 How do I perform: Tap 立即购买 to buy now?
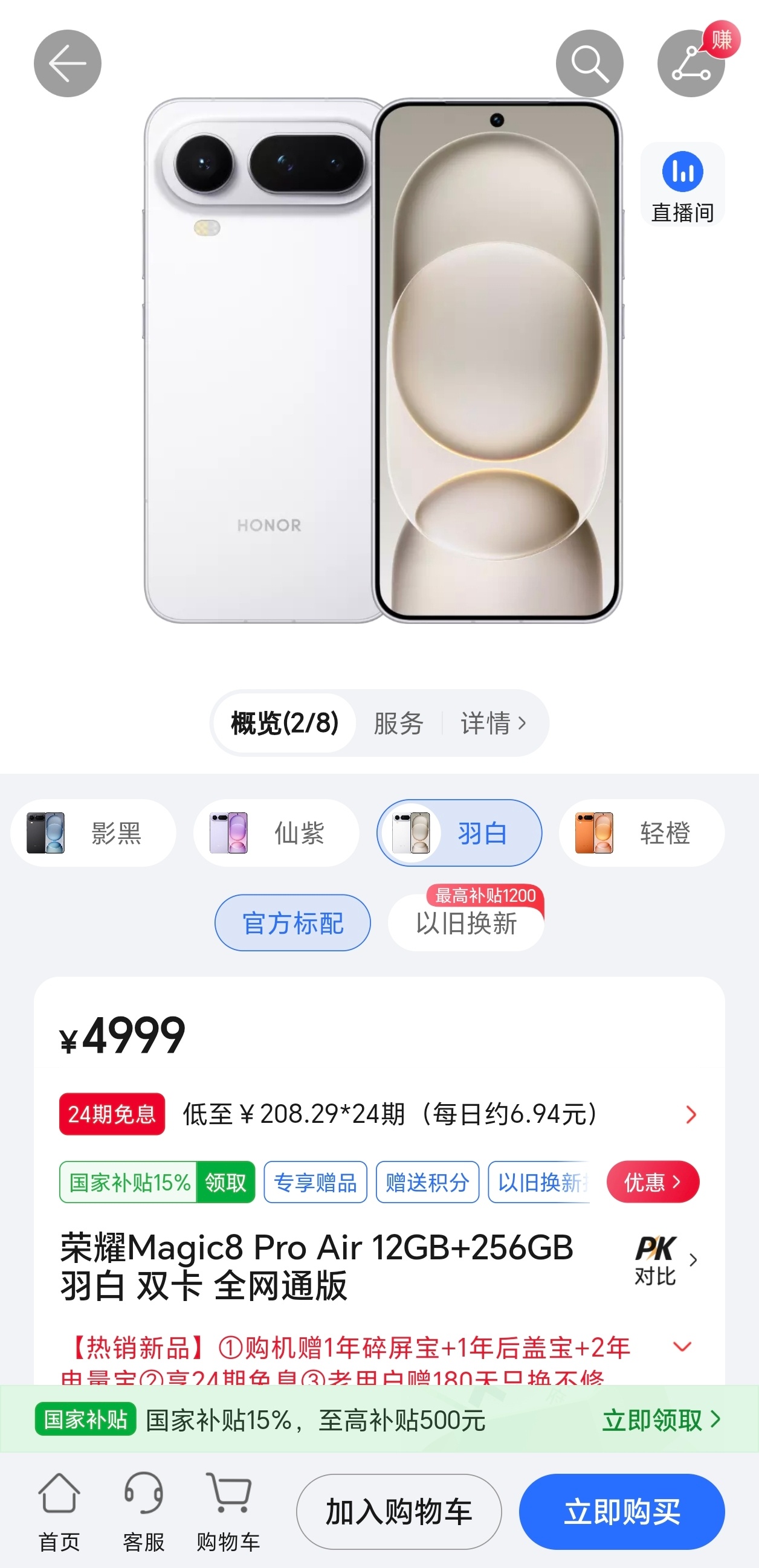(622, 1510)
